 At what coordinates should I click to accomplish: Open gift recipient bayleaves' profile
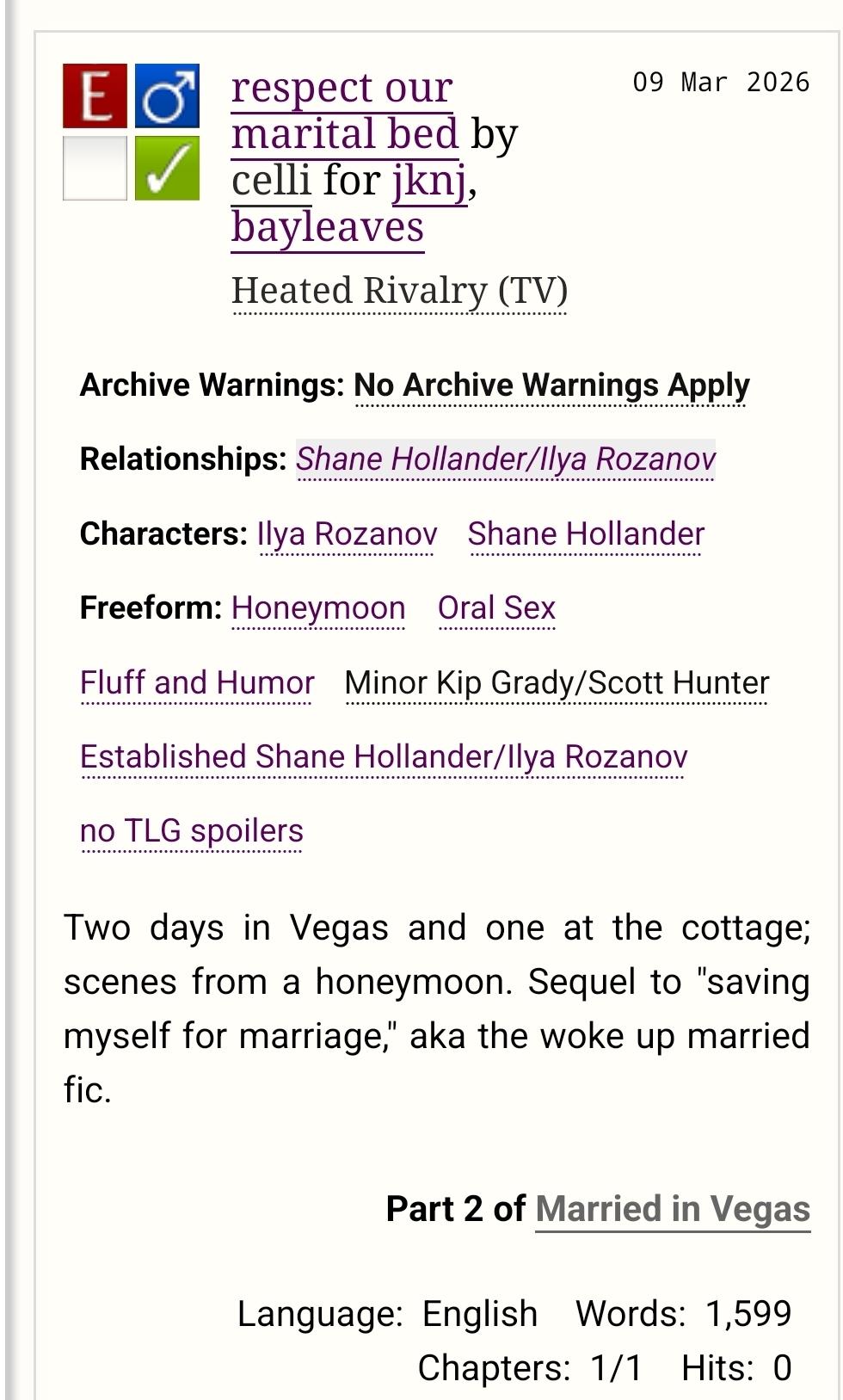click(327, 227)
